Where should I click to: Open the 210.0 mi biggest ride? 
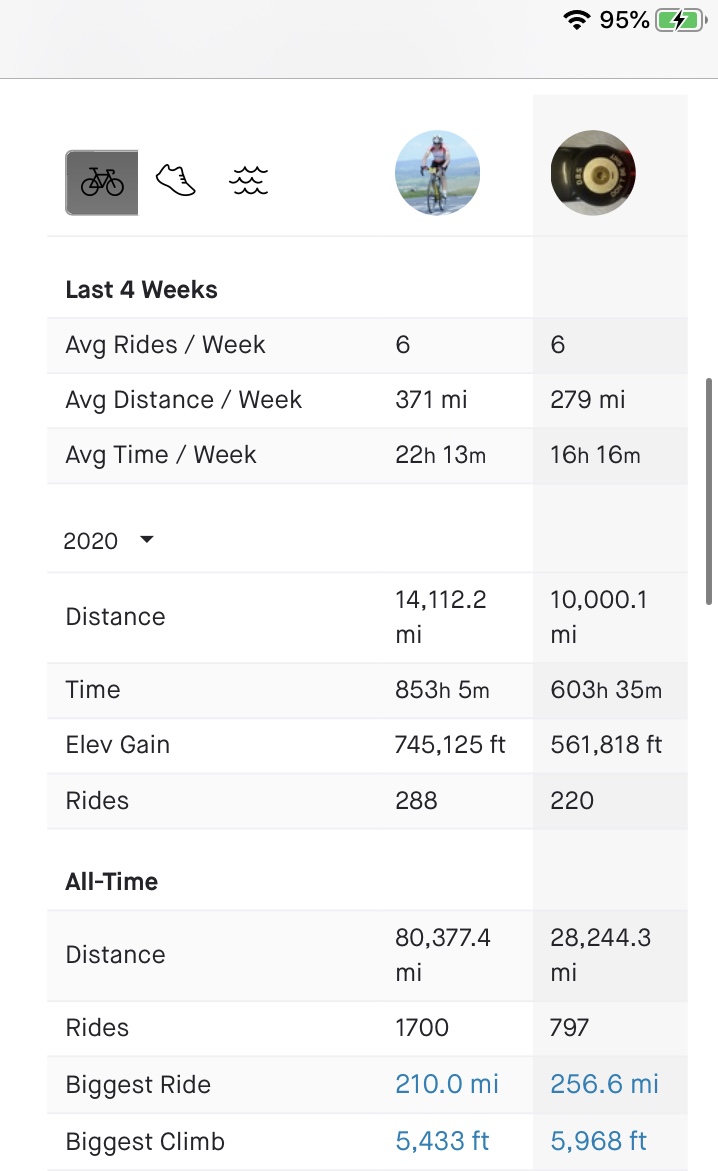pos(447,1085)
